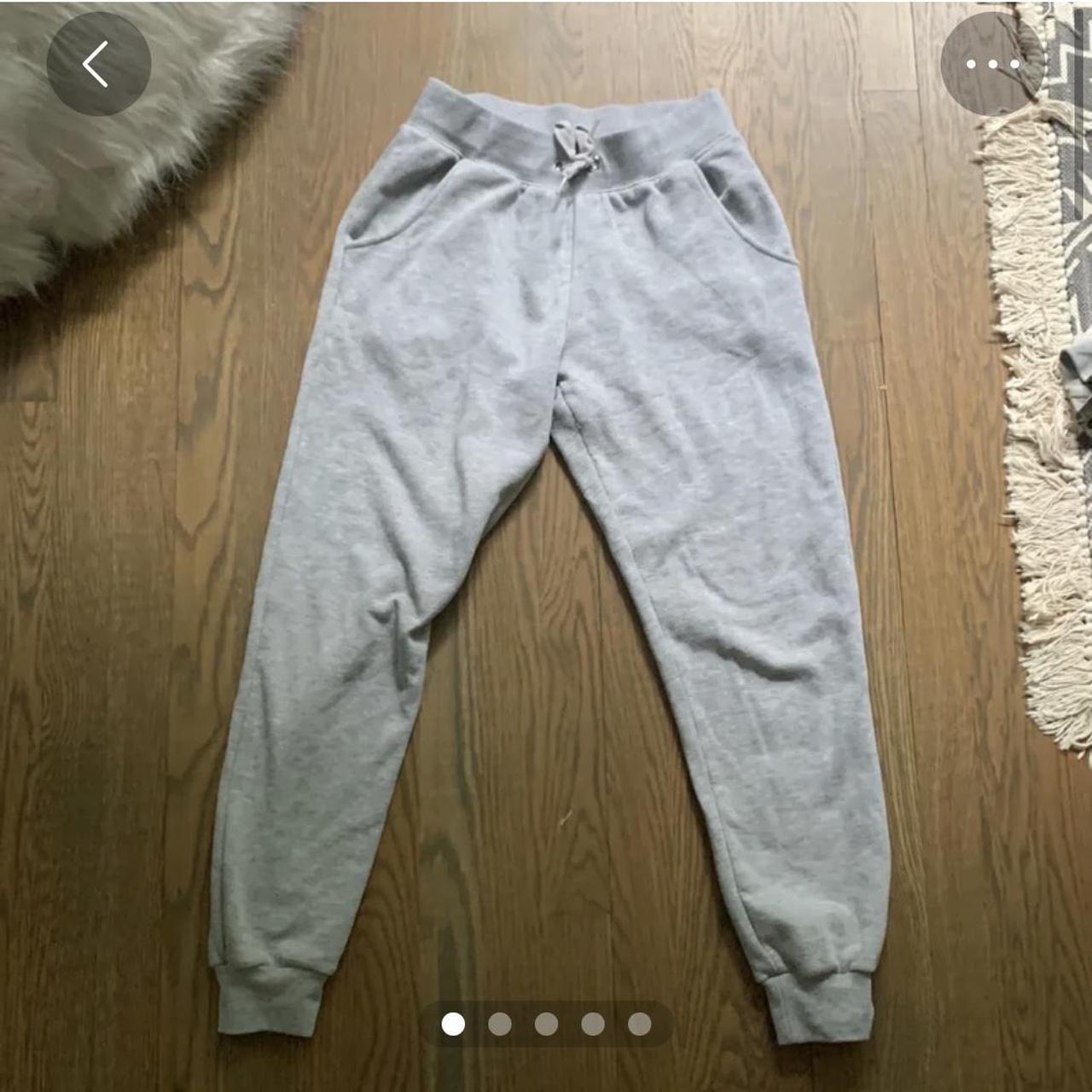The height and width of the screenshot is (1092, 1092).
Task: Open the three-dot overflow menu
Action: pyautogui.click(x=992, y=64)
